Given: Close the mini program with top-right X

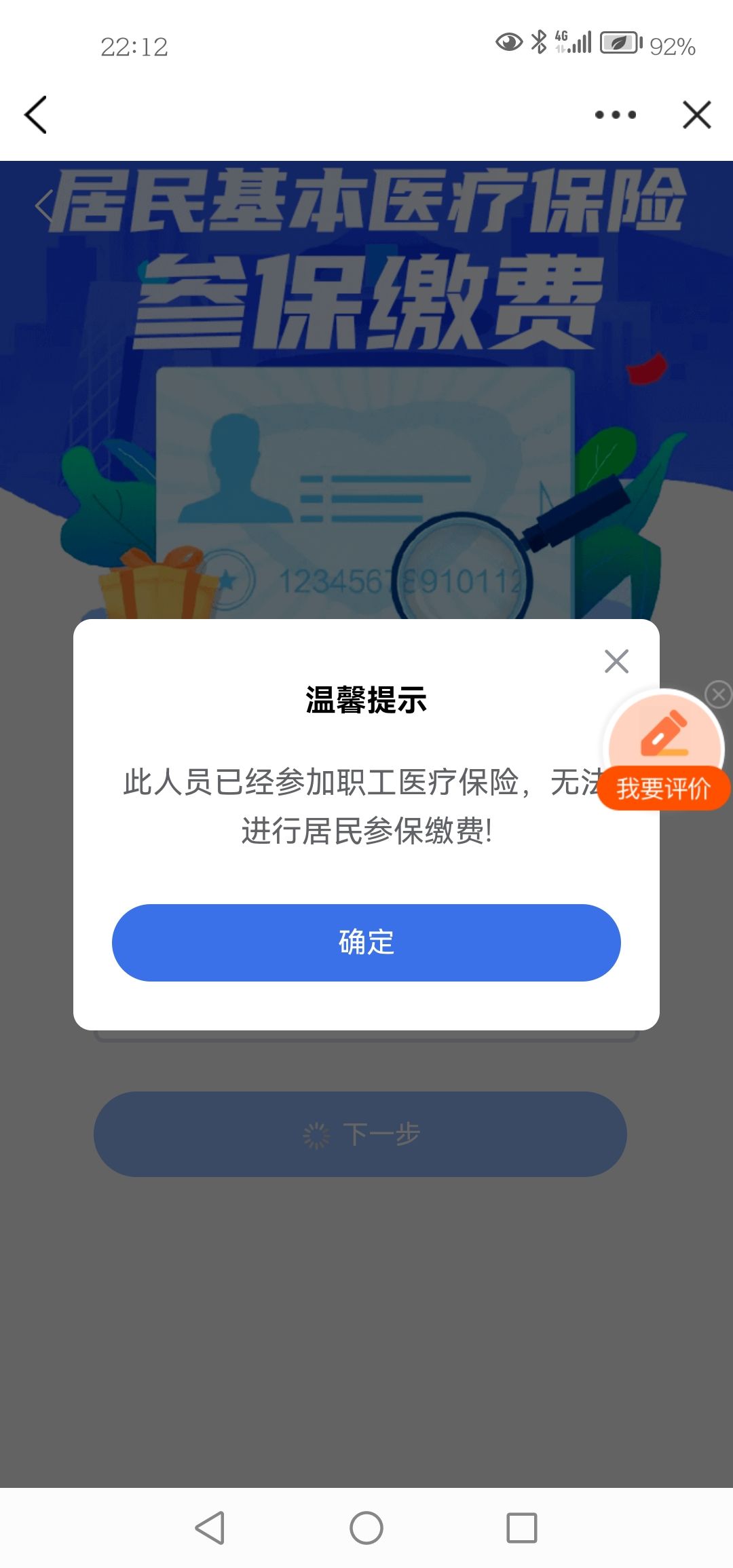Looking at the screenshot, I should 696,115.
